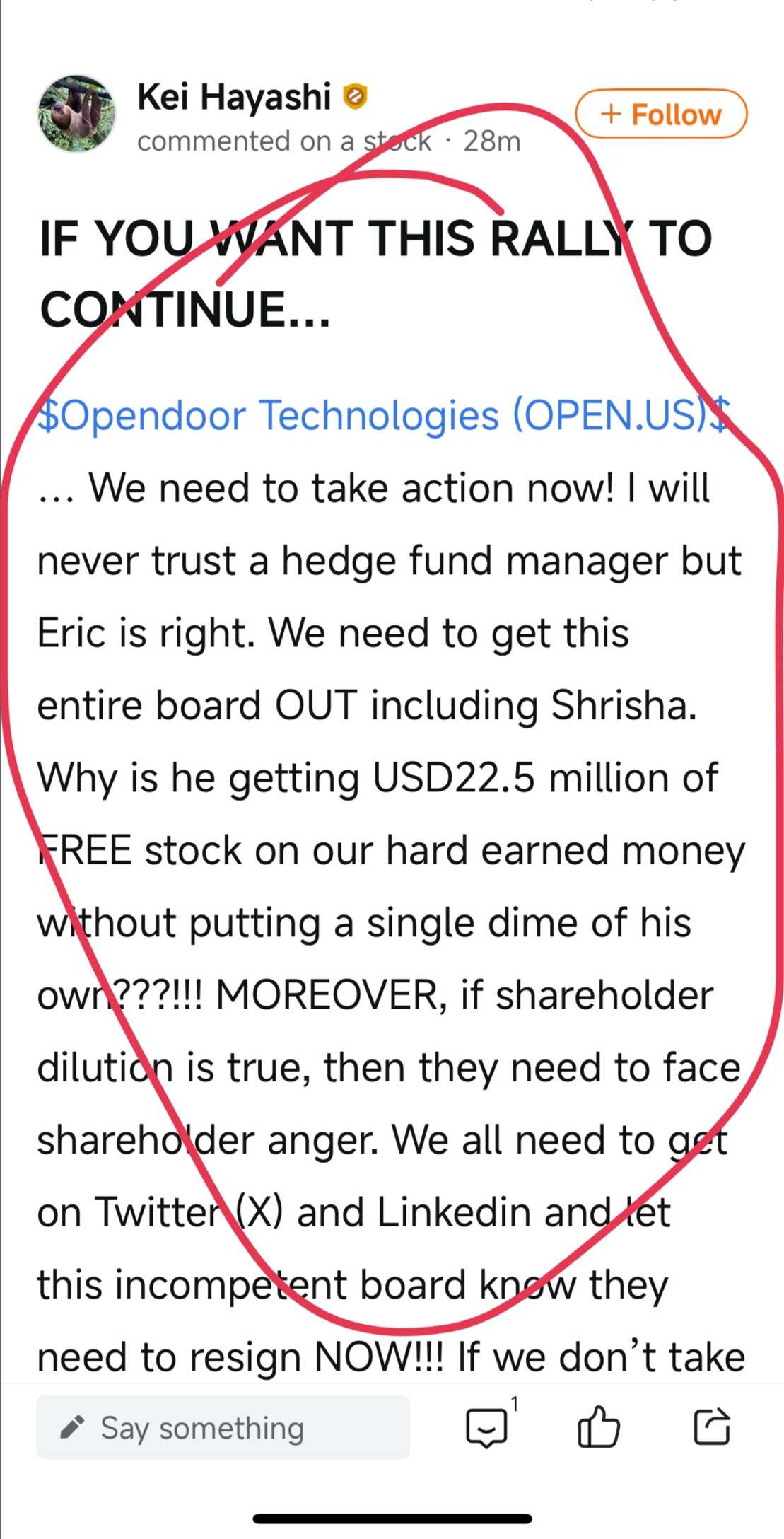Tap the Say something comment field
This screenshot has width=784, height=1539.
[x=223, y=1427]
